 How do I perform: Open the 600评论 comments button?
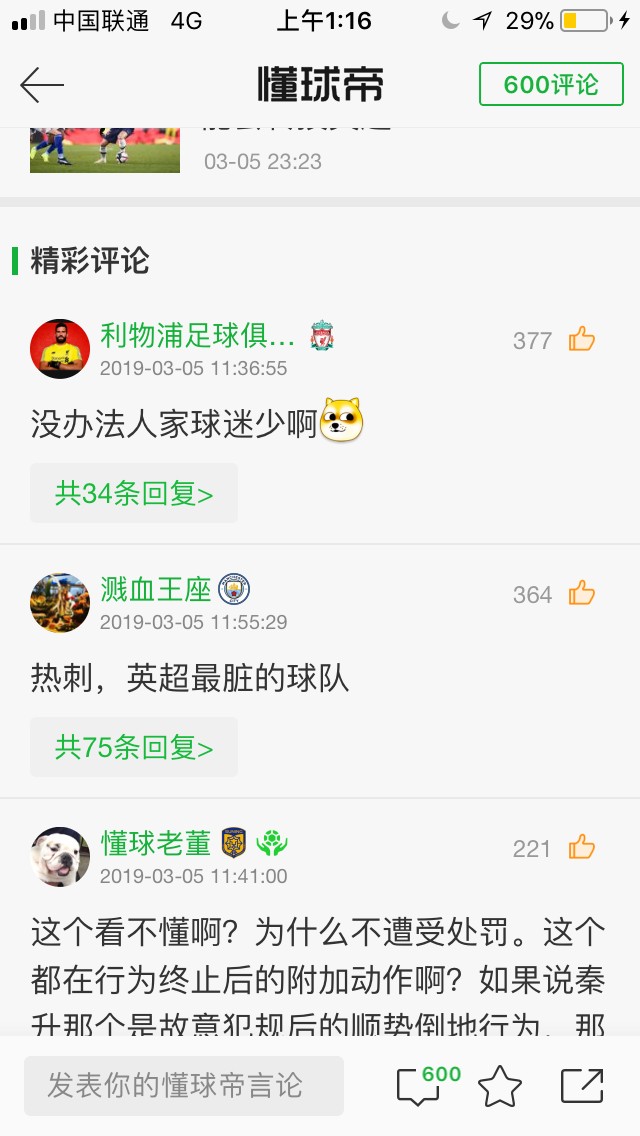(x=551, y=84)
